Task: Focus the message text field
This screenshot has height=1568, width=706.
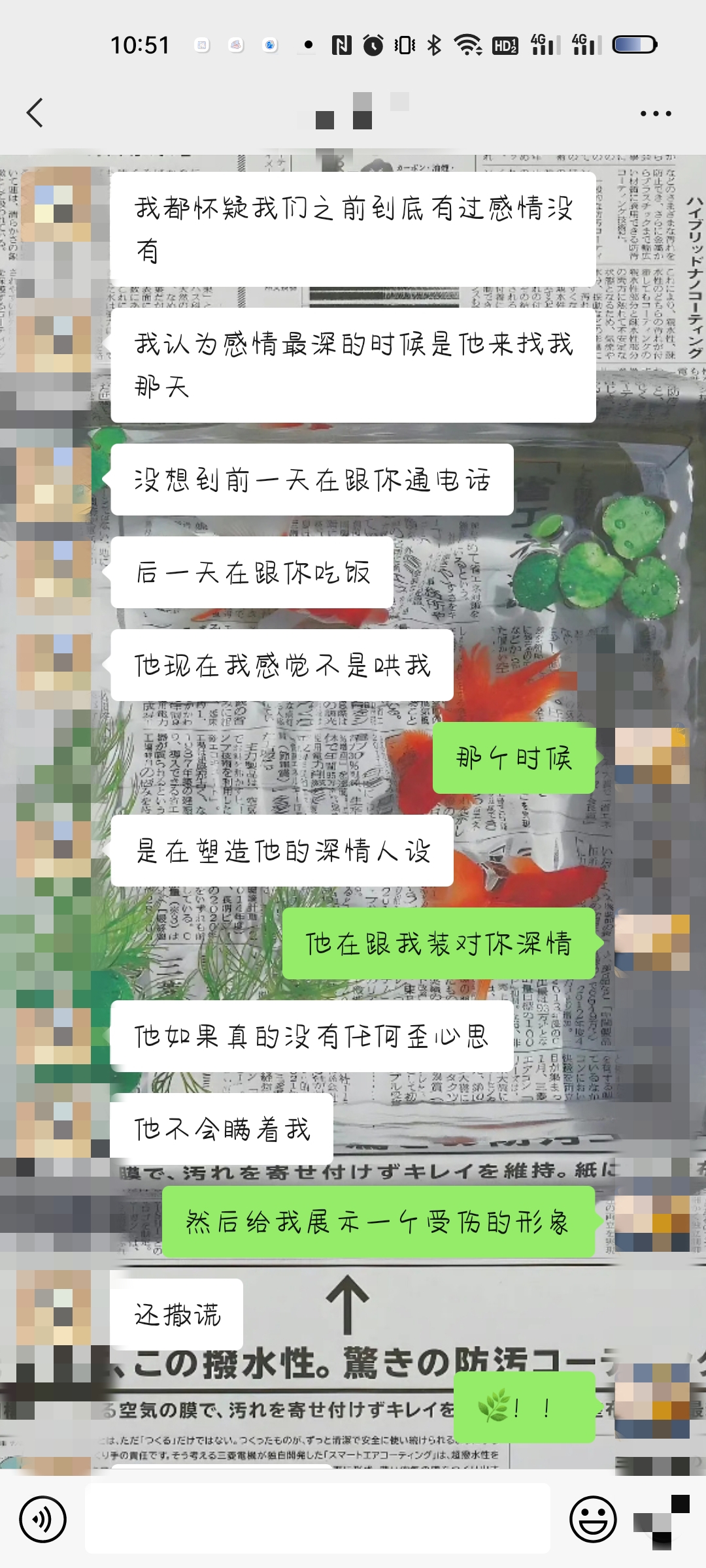Action: click(317, 1519)
